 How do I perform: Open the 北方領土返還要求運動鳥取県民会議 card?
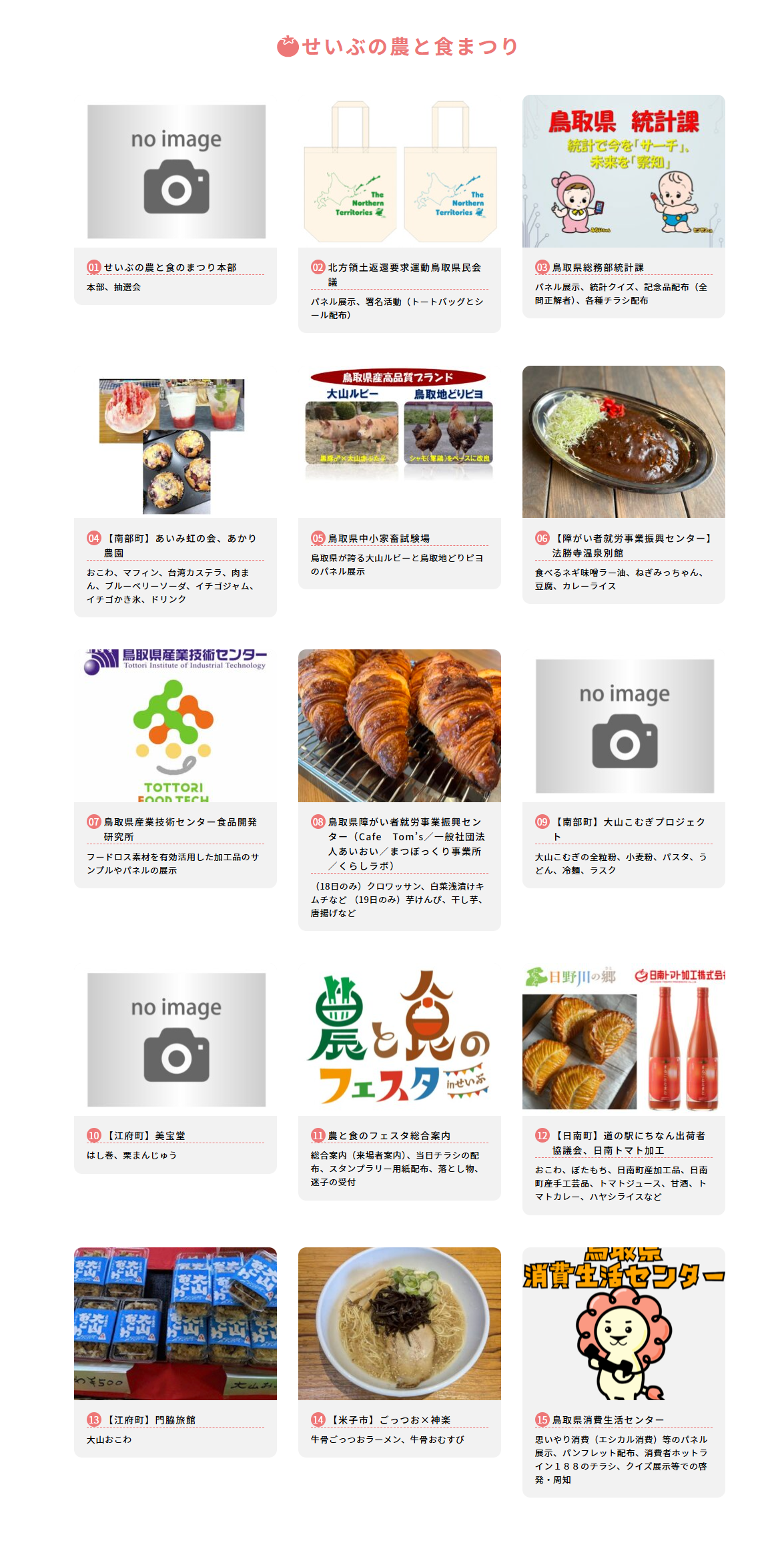399,267
